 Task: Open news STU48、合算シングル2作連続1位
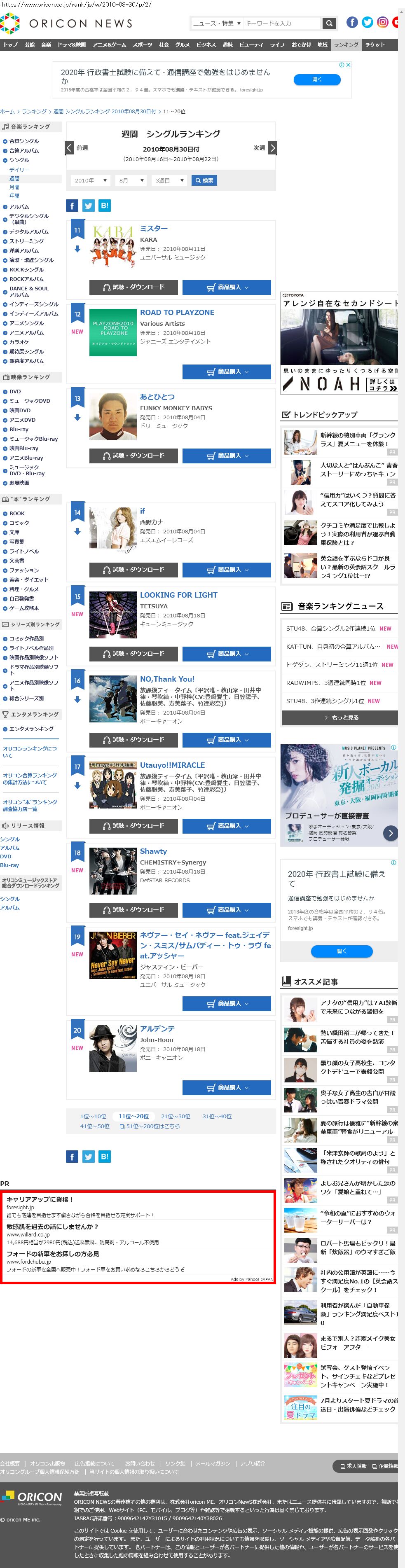point(331,628)
